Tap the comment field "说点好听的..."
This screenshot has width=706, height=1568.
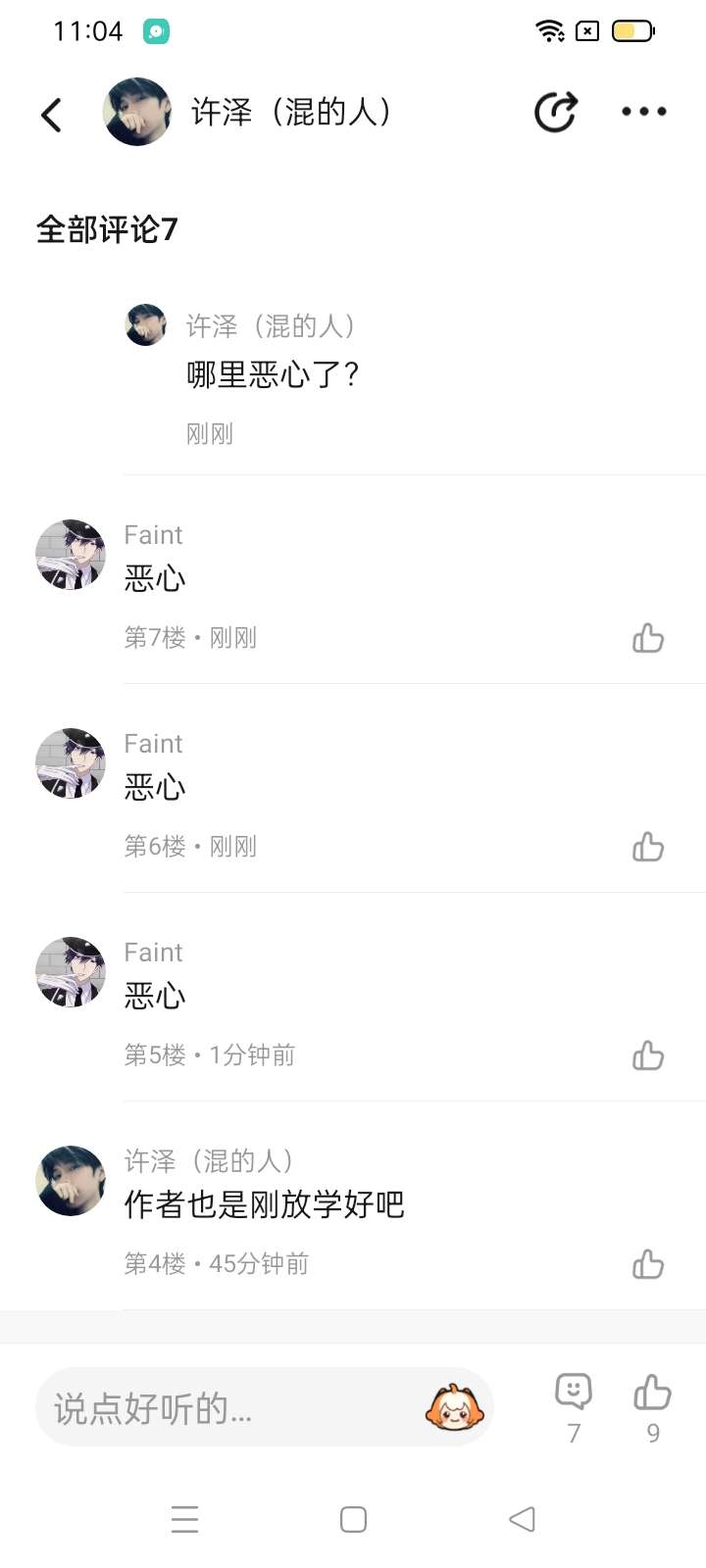226,1408
